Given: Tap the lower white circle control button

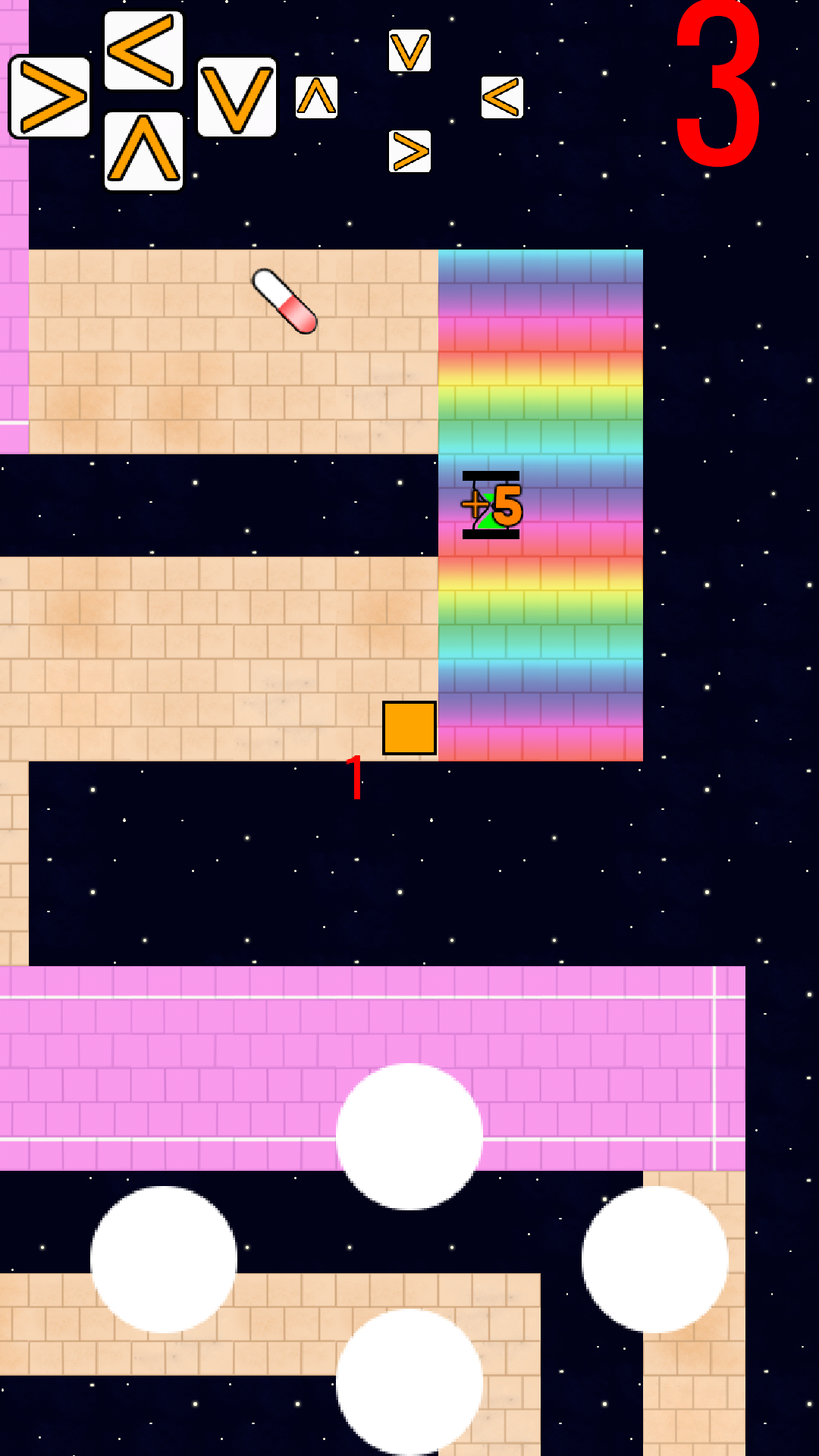Looking at the screenshot, I should point(409,1382).
